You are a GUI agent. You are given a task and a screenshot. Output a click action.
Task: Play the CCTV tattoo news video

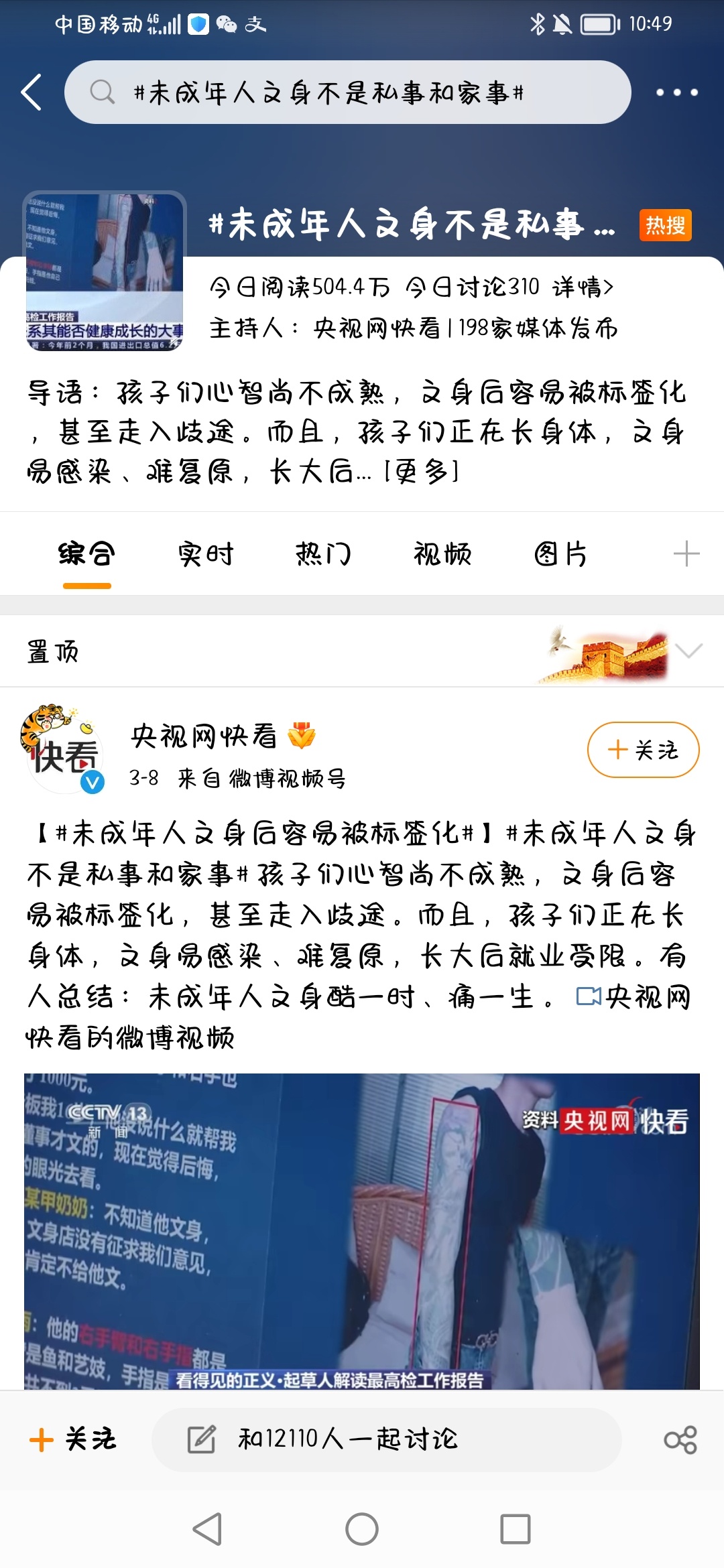(362, 1230)
